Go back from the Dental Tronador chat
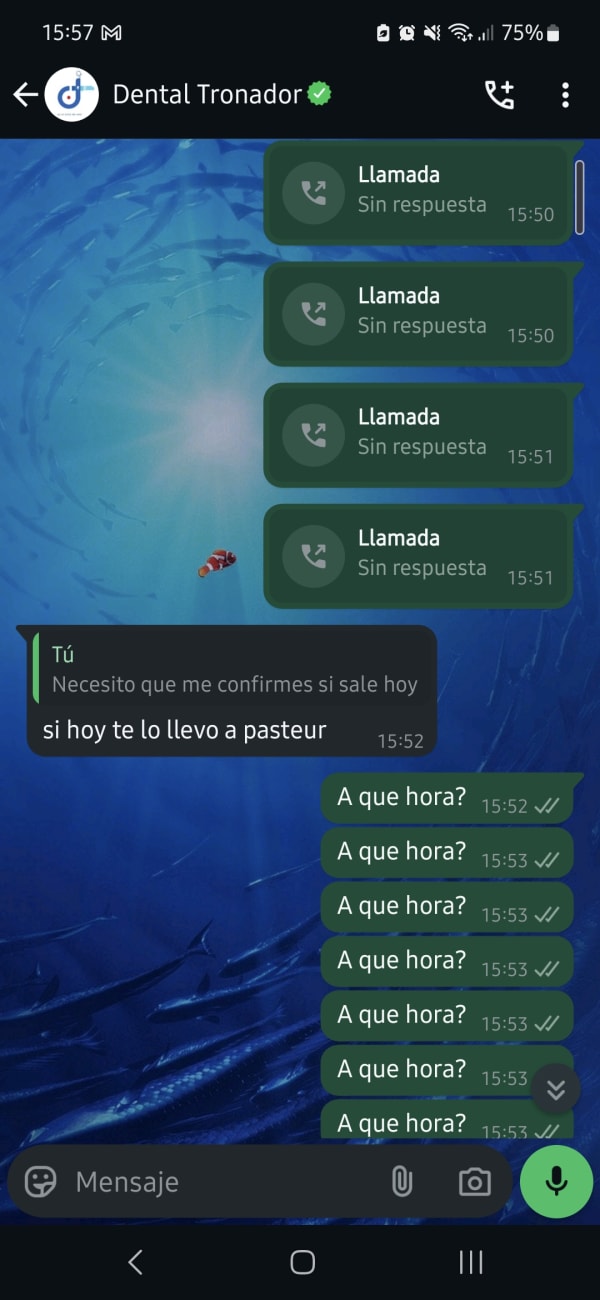600x1300 pixels. (25, 95)
